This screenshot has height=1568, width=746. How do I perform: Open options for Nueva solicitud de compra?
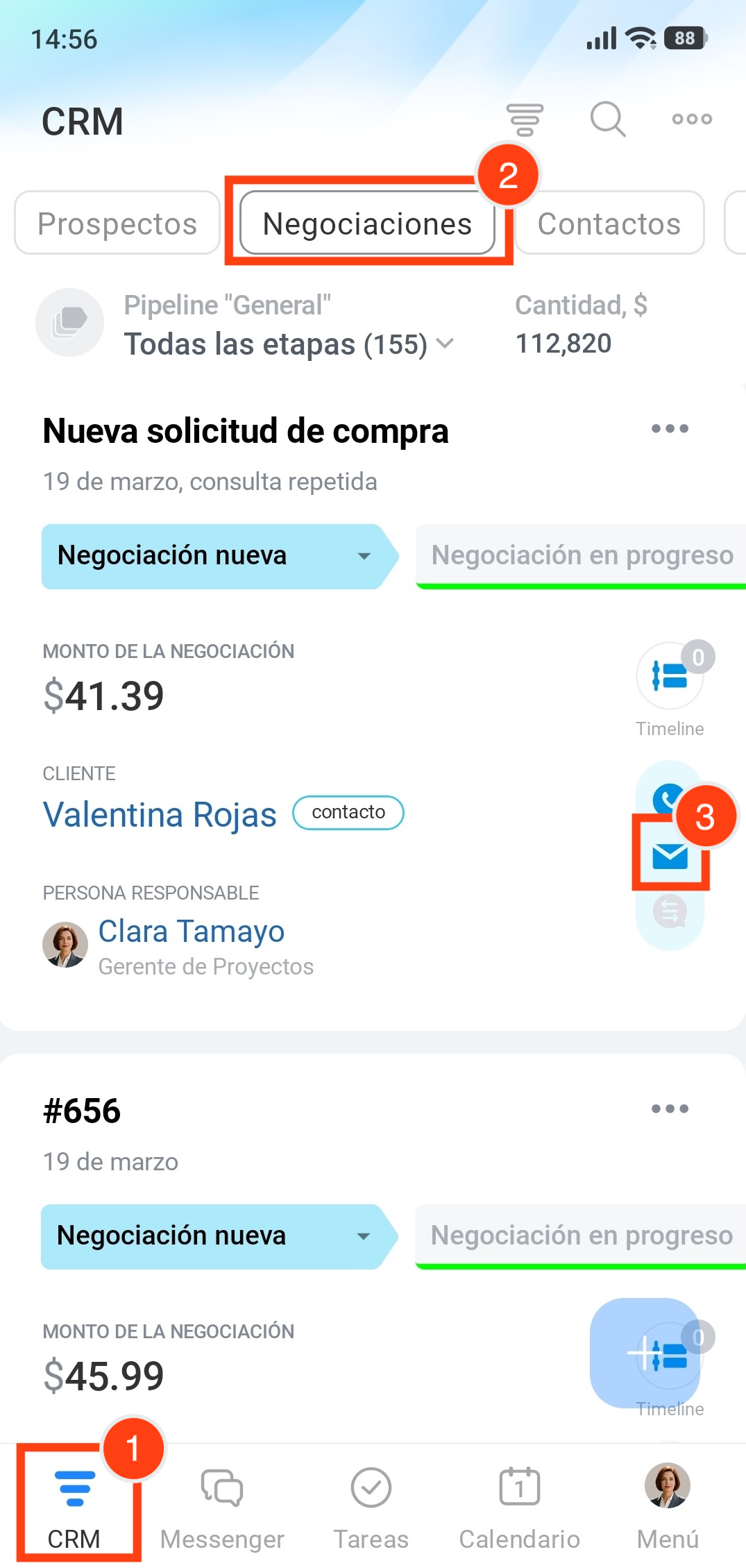coord(670,429)
